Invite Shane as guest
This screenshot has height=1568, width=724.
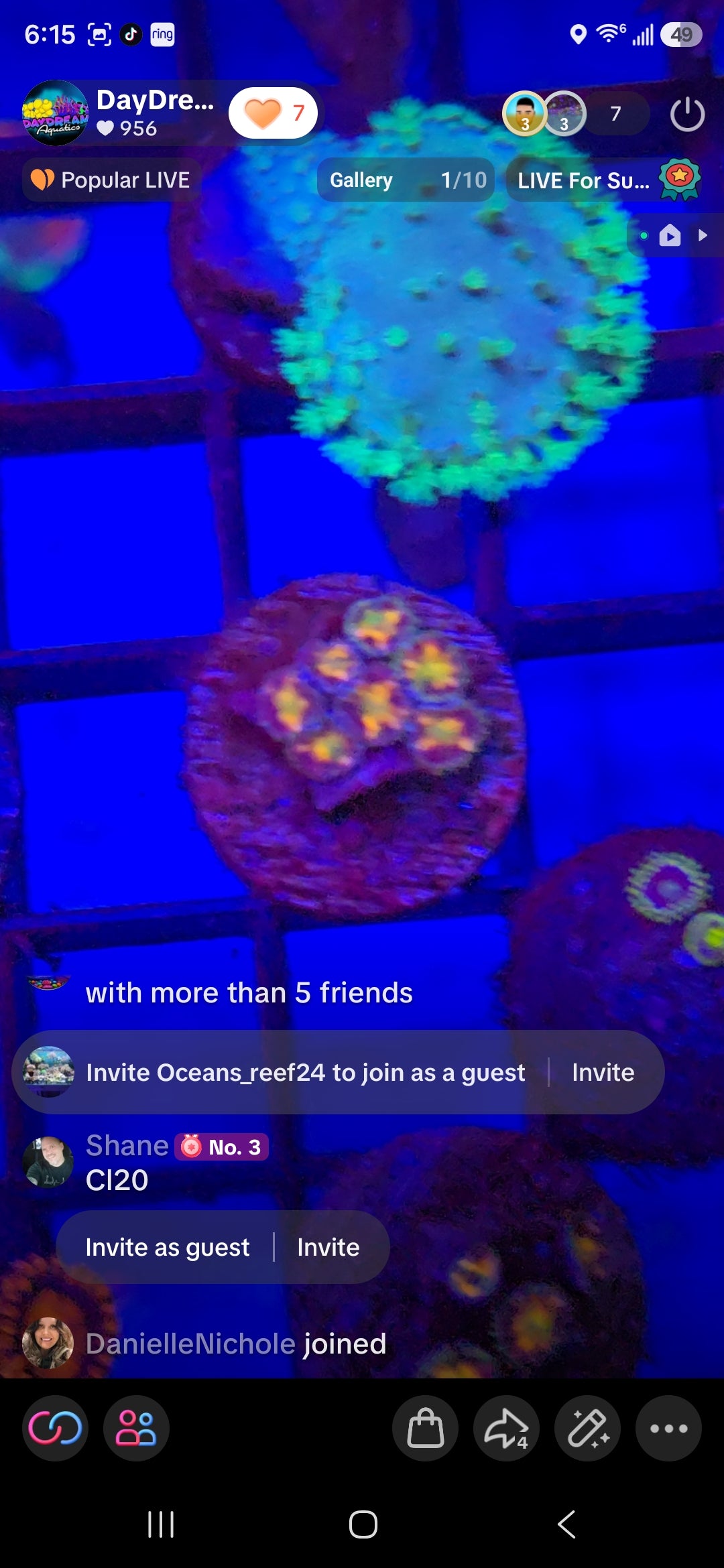(328, 1247)
